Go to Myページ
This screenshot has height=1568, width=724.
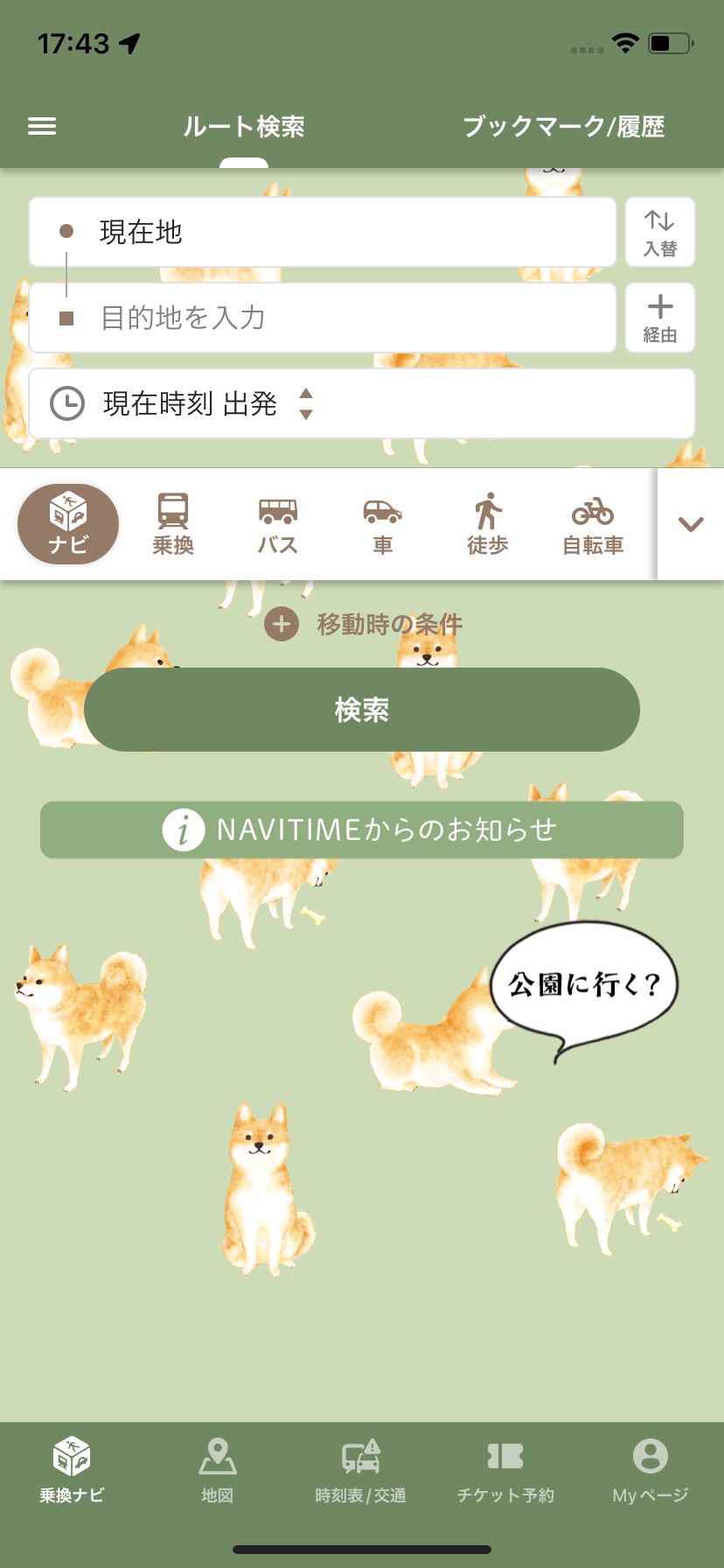pos(650,1470)
